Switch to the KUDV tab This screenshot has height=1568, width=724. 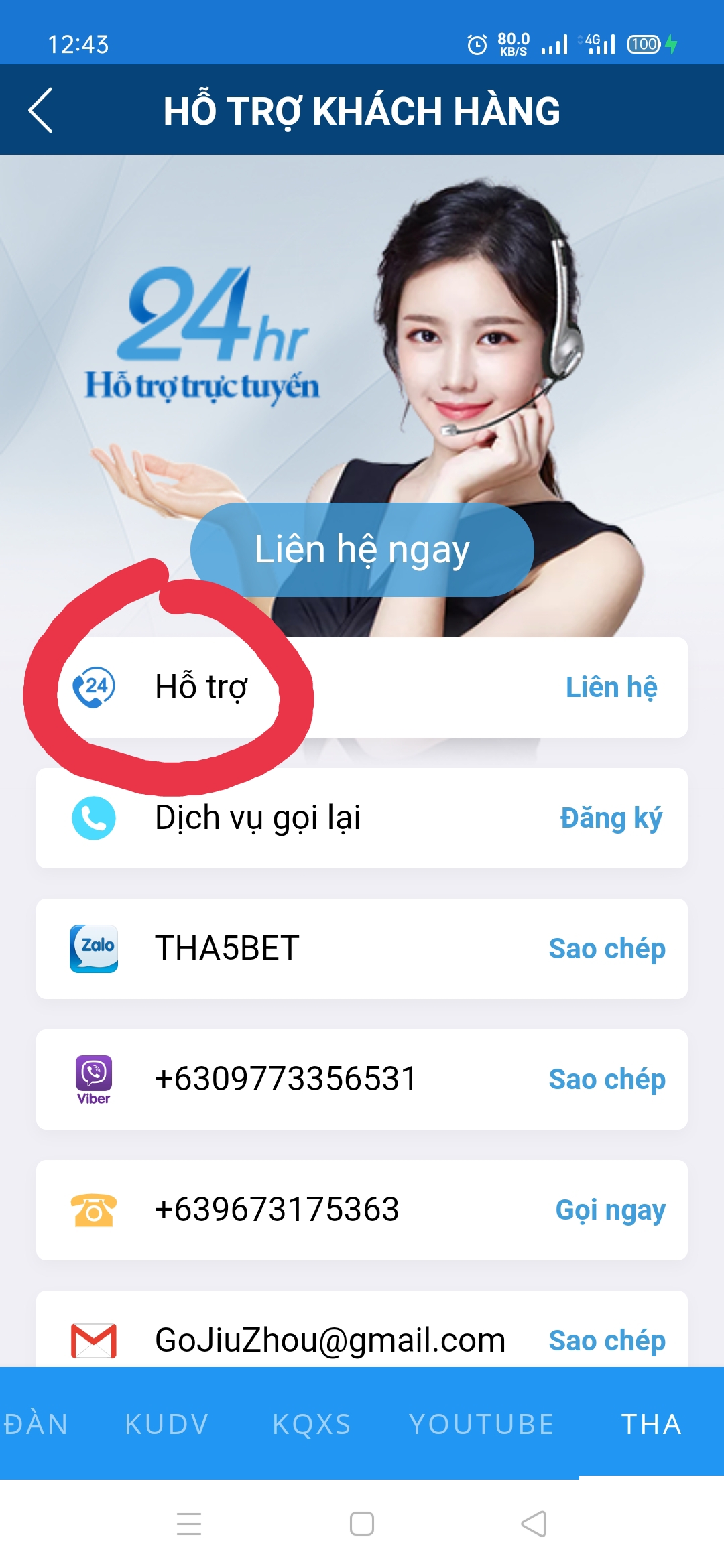click(x=167, y=1424)
